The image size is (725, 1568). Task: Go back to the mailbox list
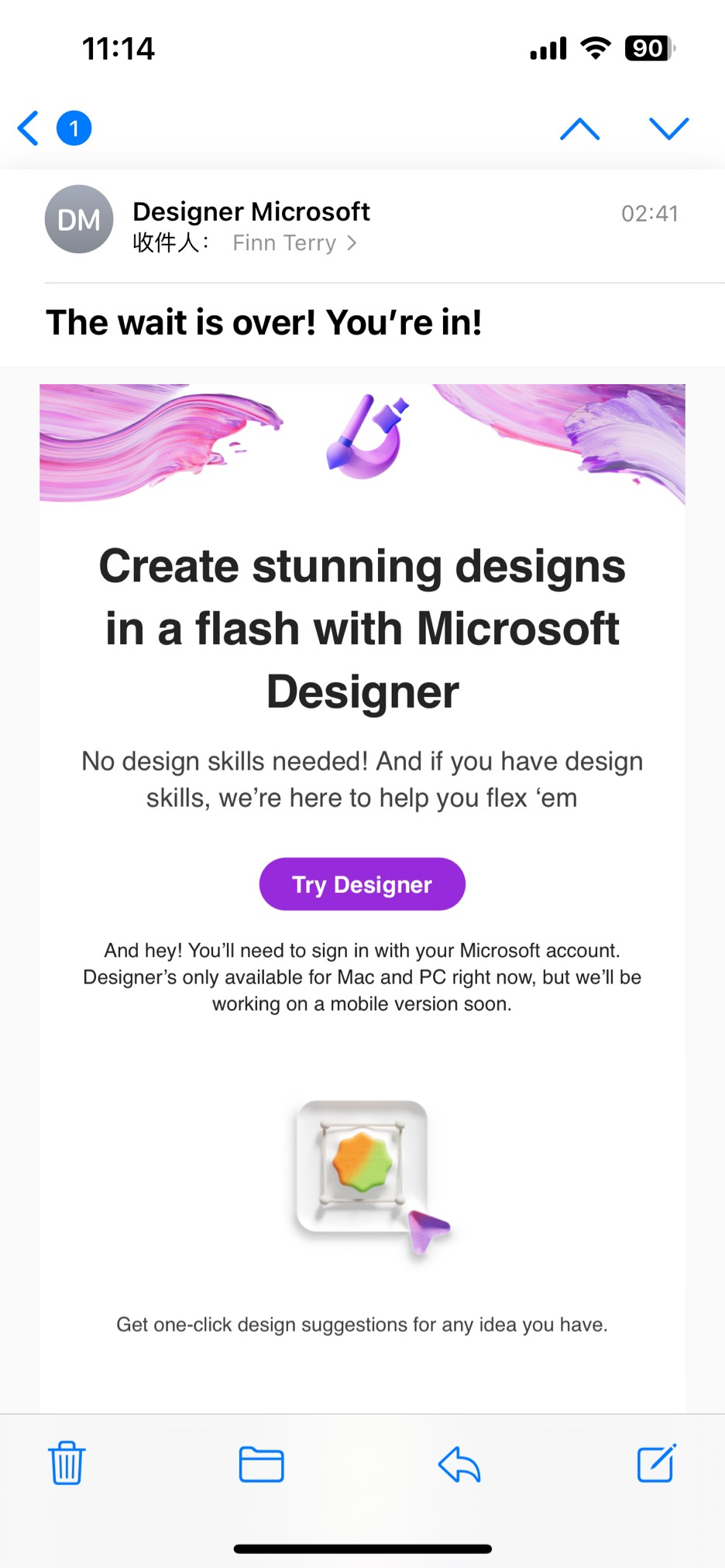coord(29,129)
